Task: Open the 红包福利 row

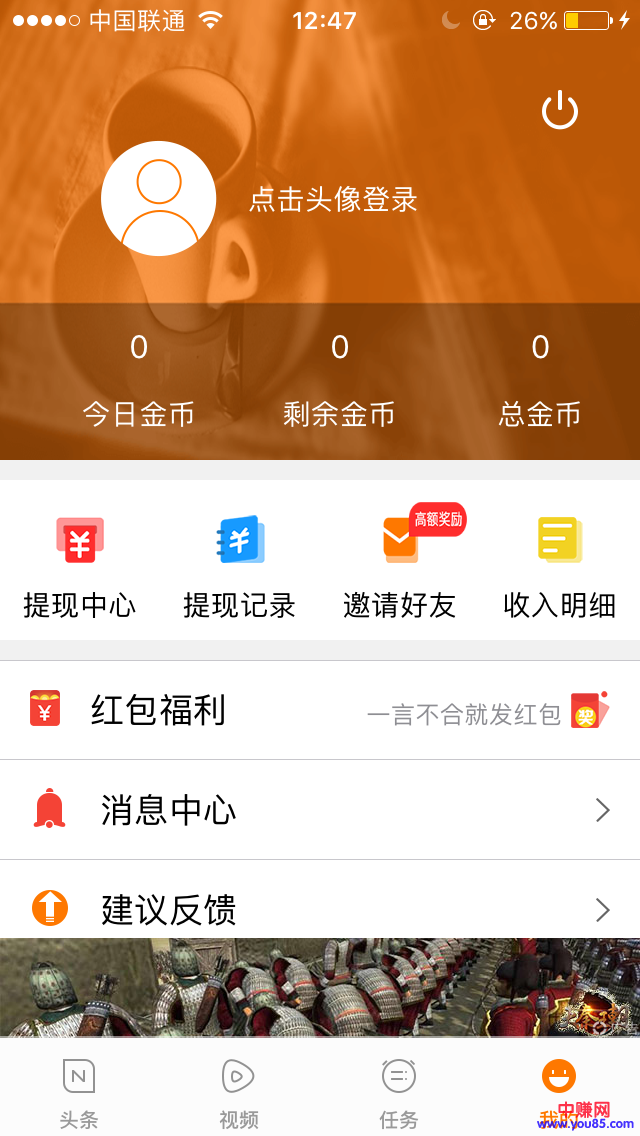Action: 320,710
